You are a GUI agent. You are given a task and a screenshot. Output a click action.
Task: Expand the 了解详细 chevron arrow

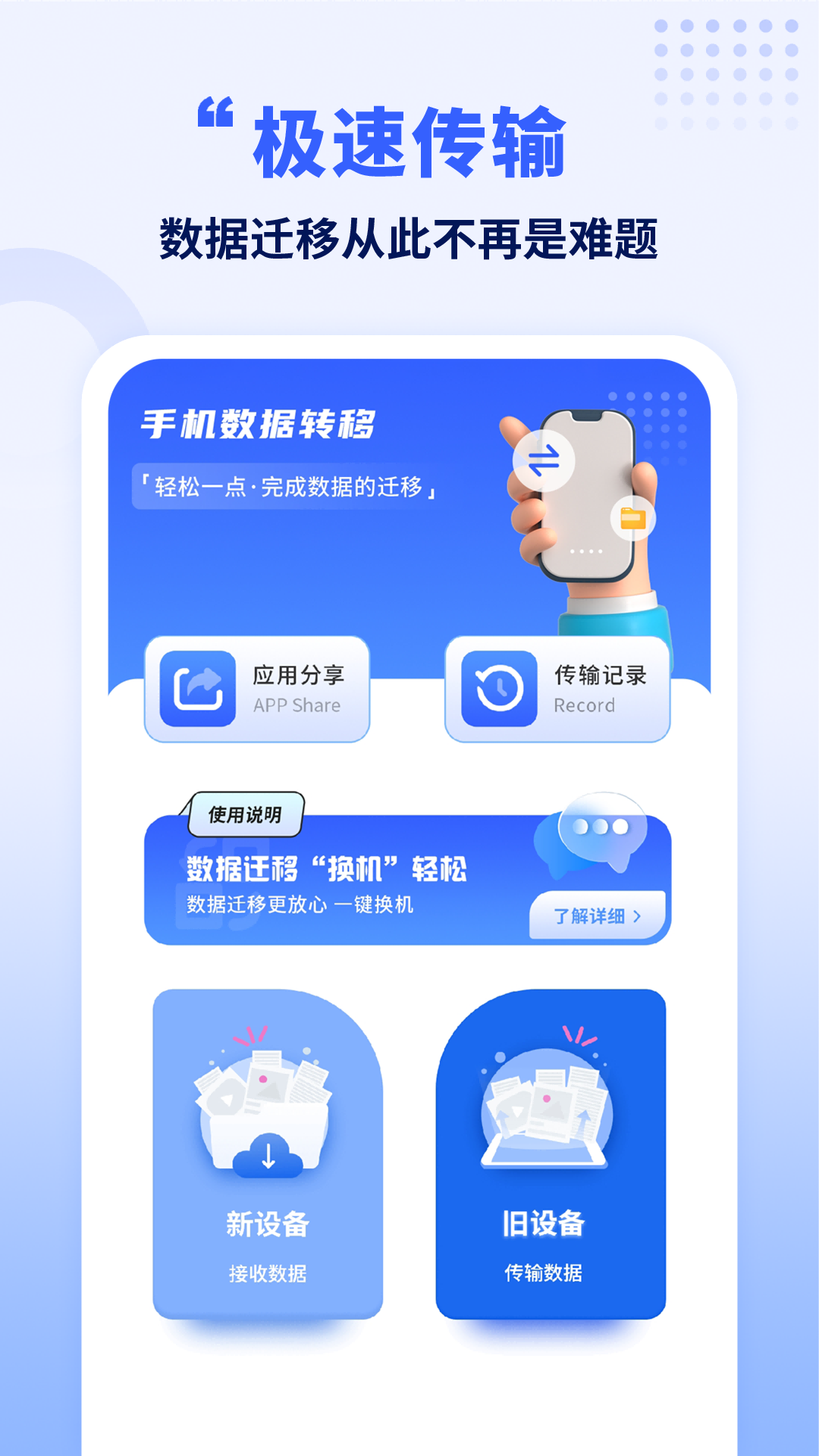[644, 915]
